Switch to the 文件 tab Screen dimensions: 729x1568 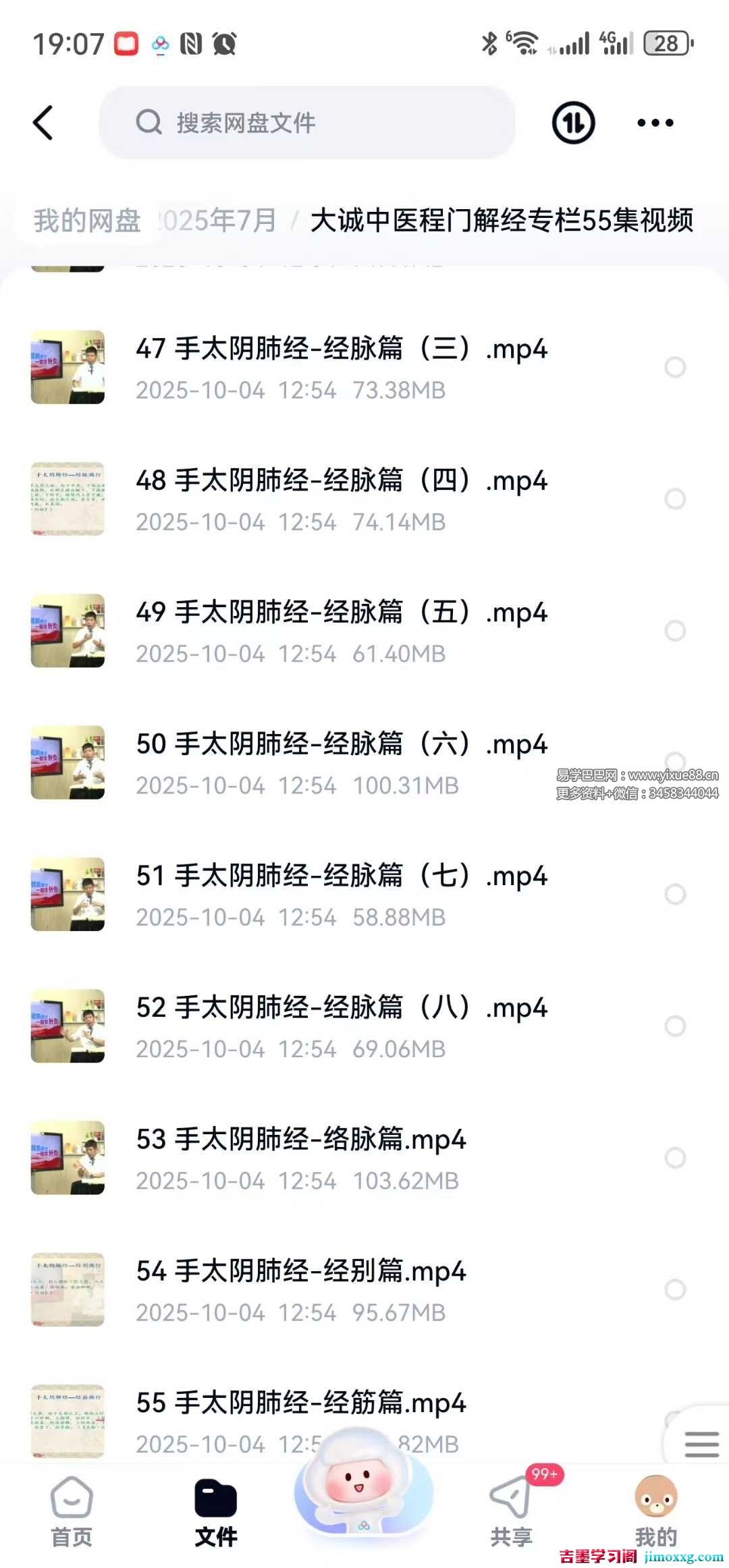tap(216, 1511)
